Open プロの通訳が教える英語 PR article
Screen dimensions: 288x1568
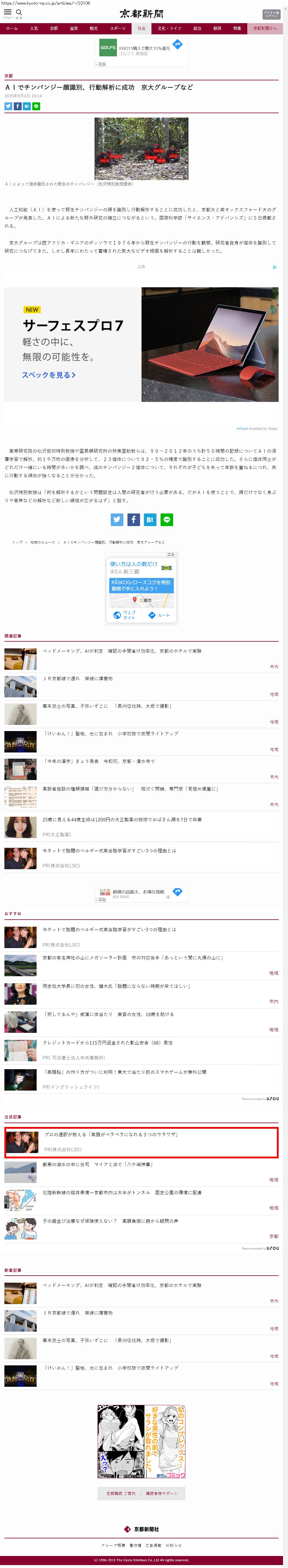pos(110,1134)
